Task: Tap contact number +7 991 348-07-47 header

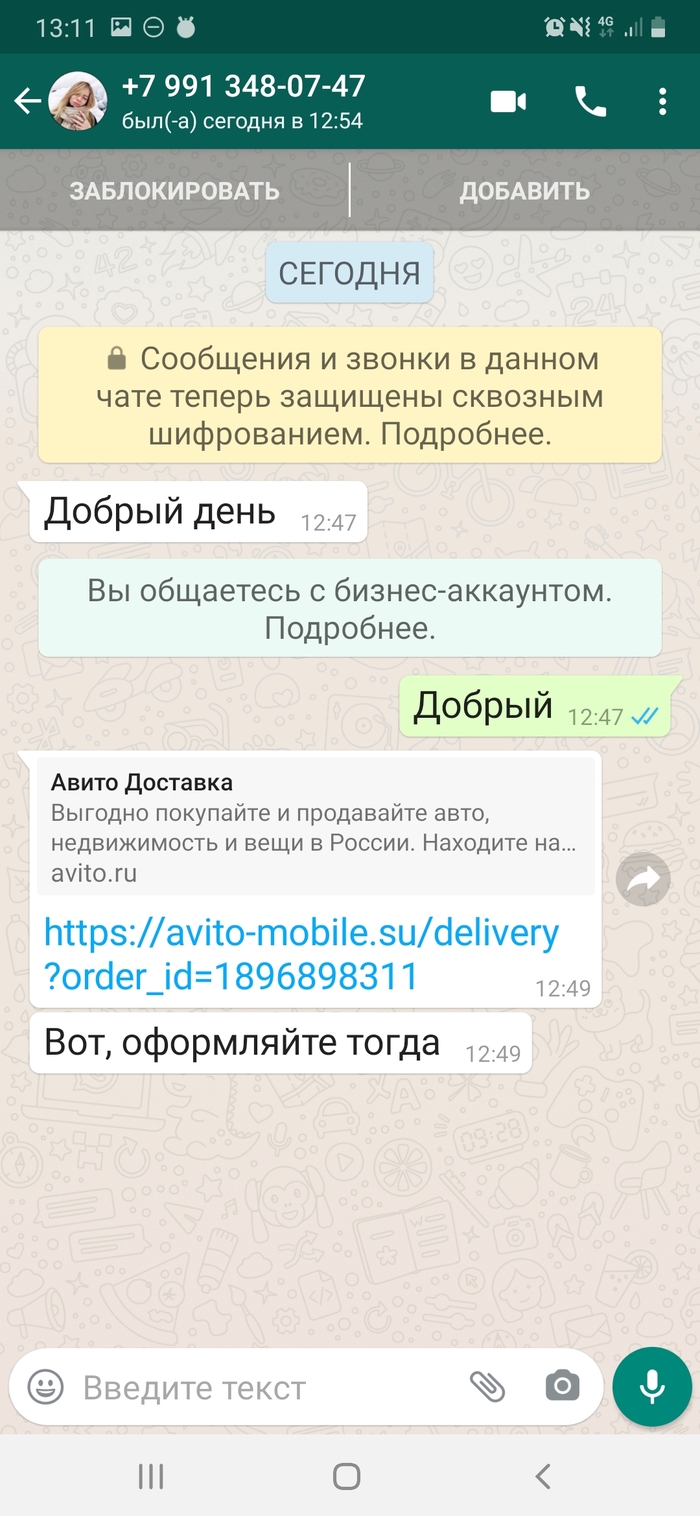Action: (243, 87)
